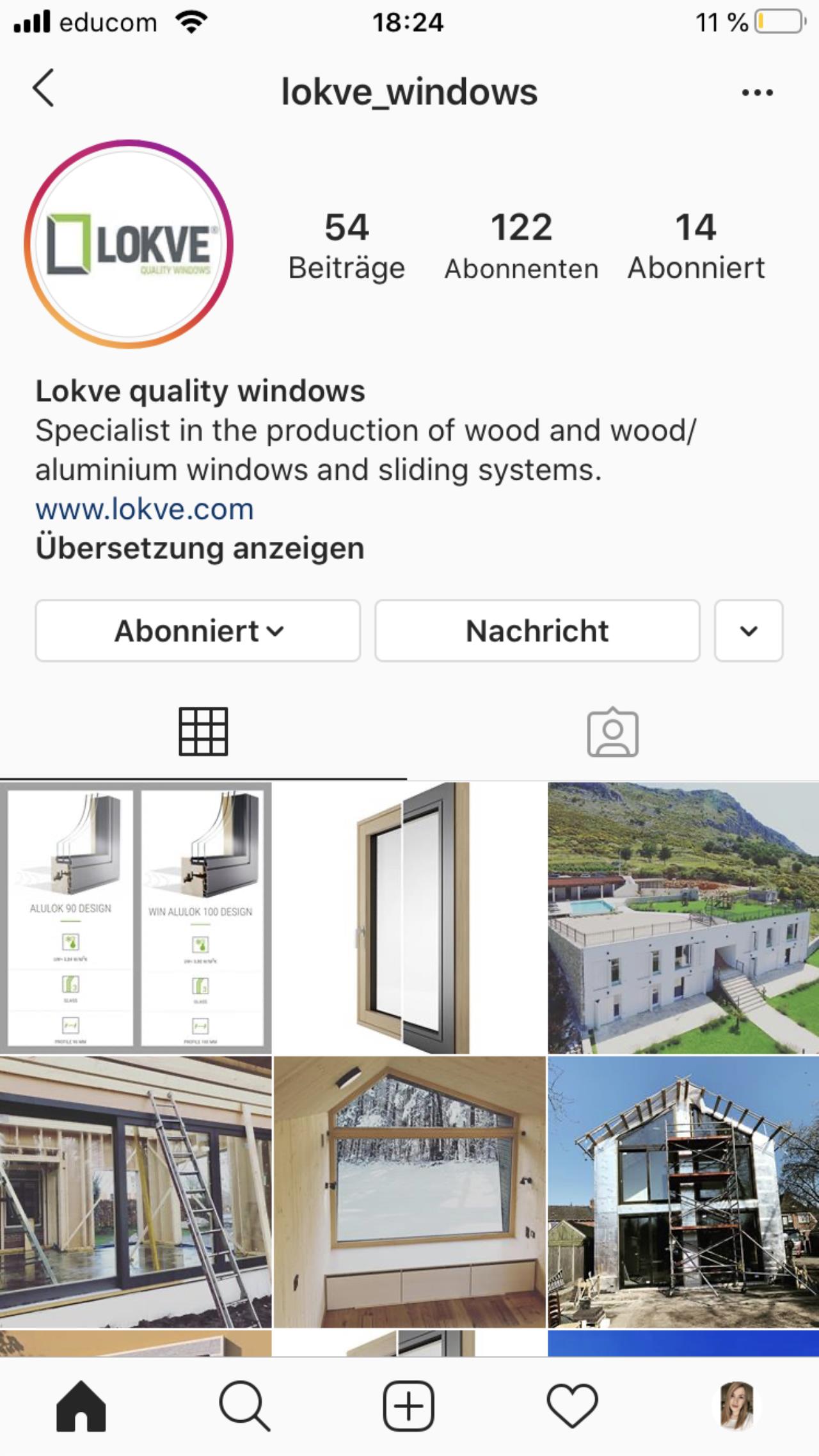Open the house with scaffolding post

(683, 1192)
